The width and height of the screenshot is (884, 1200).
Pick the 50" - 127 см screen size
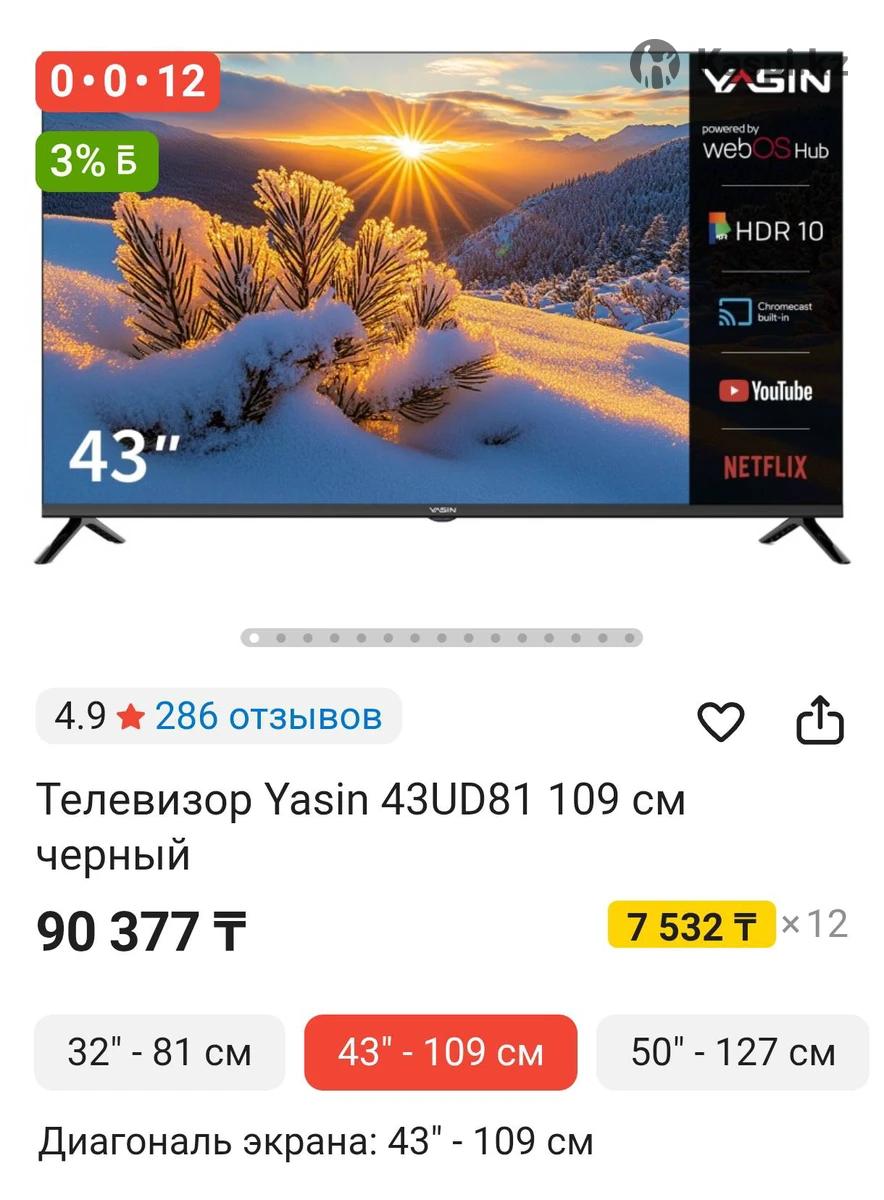(x=733, y=1052)
